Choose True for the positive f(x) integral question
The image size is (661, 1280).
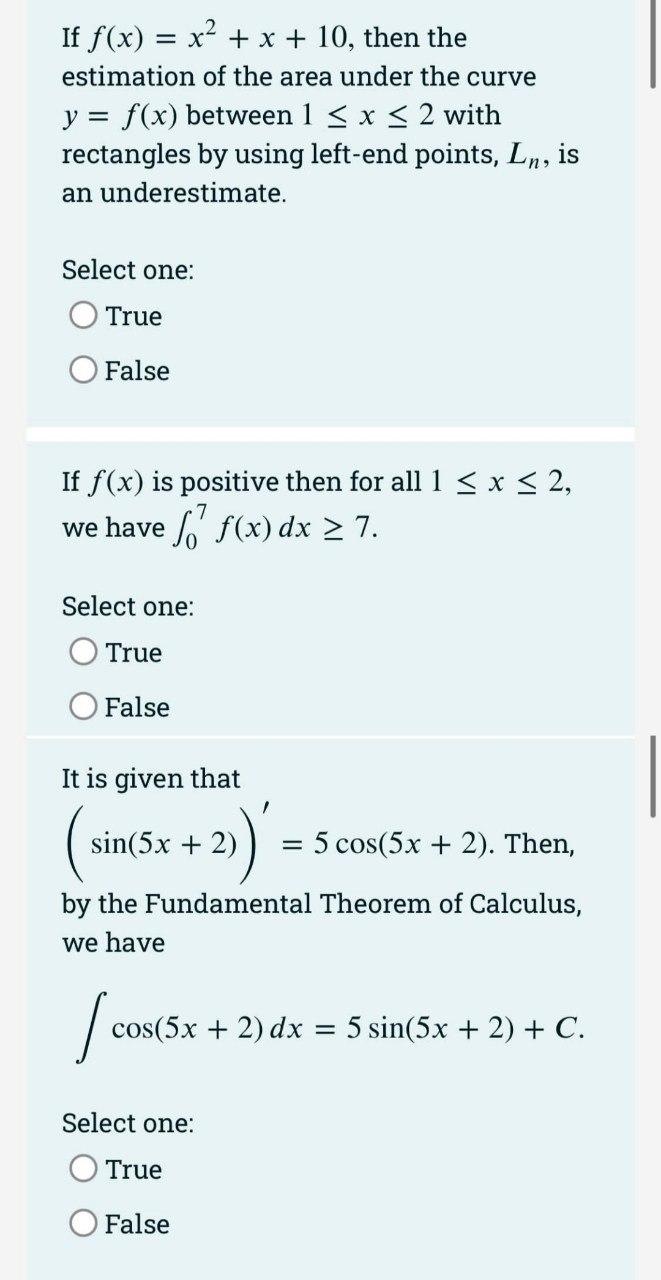85,653
